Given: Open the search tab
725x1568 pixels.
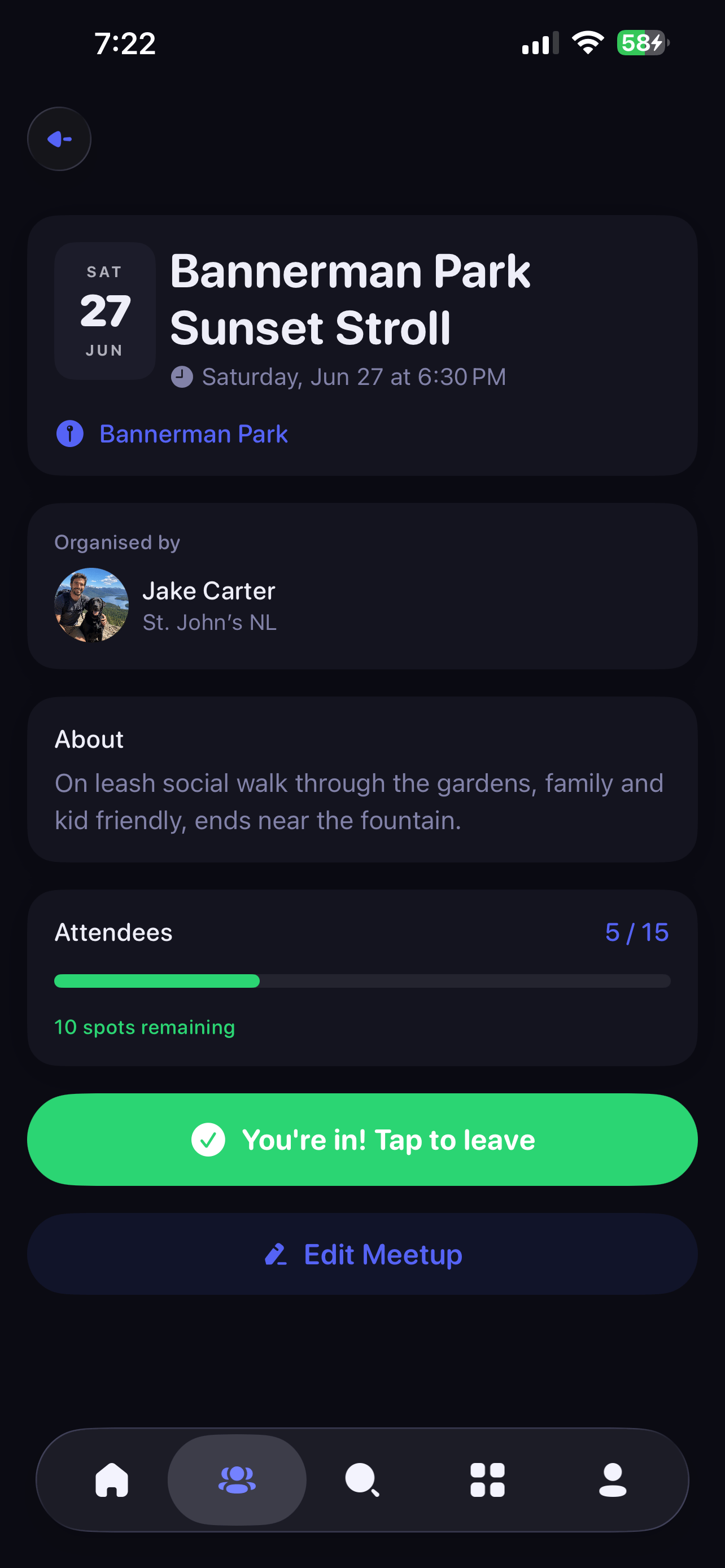Looking at the screenshot, I should [x=362, y=1480].
